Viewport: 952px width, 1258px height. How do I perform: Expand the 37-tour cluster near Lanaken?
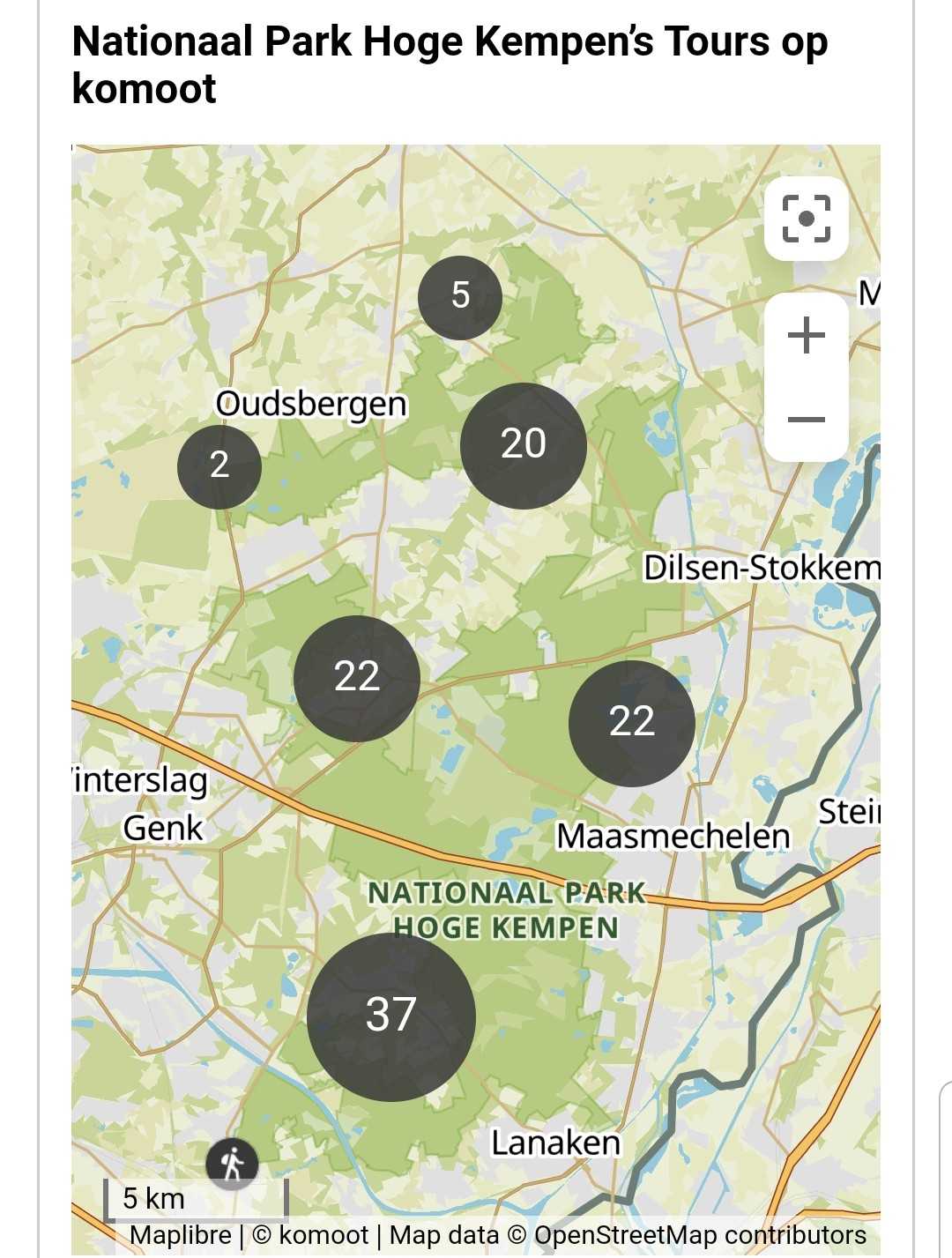pos(391,1016)
